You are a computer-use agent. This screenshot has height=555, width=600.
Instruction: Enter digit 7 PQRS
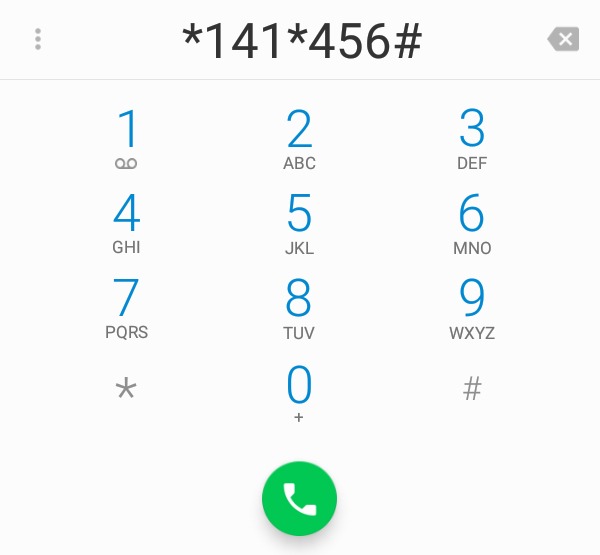[126, 309]
